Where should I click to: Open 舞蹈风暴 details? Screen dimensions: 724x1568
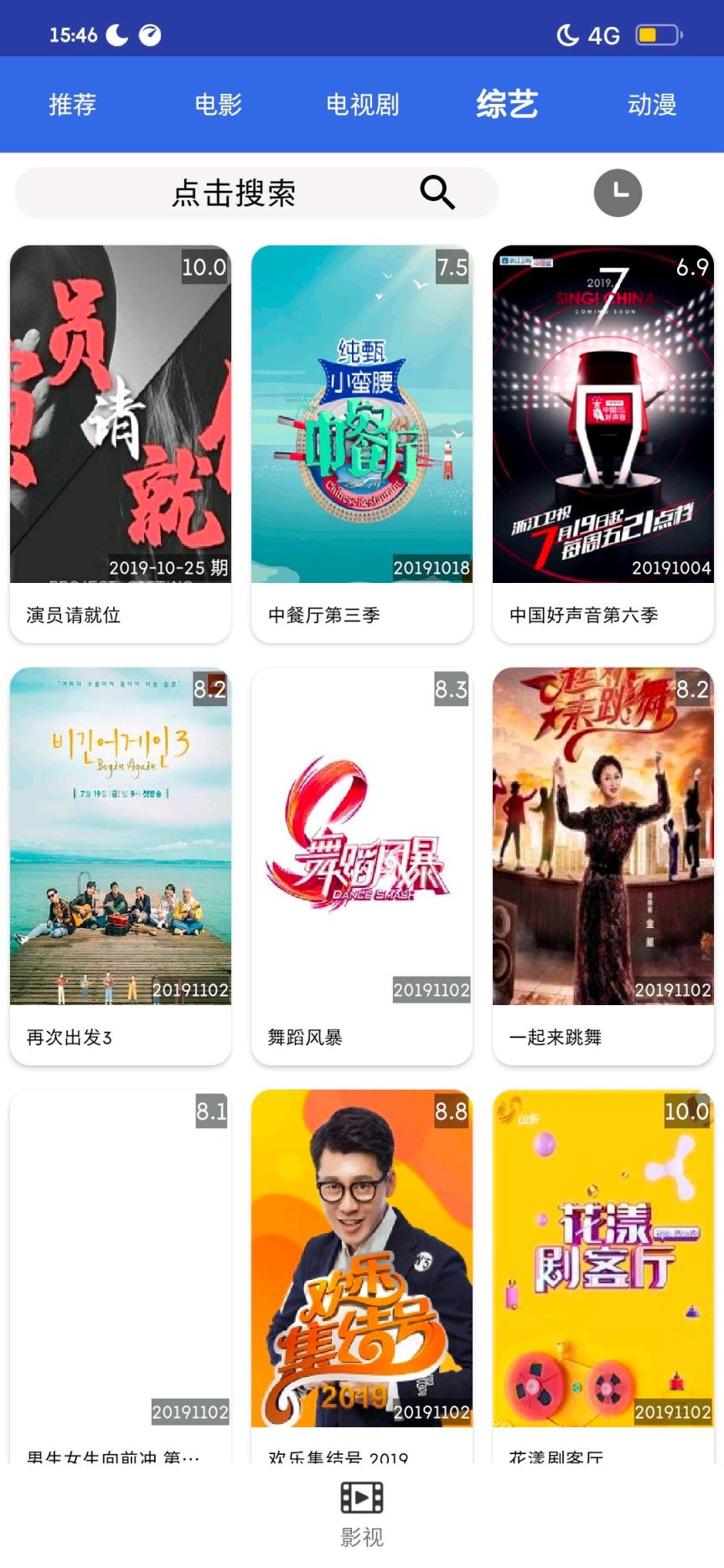(360, 838)
